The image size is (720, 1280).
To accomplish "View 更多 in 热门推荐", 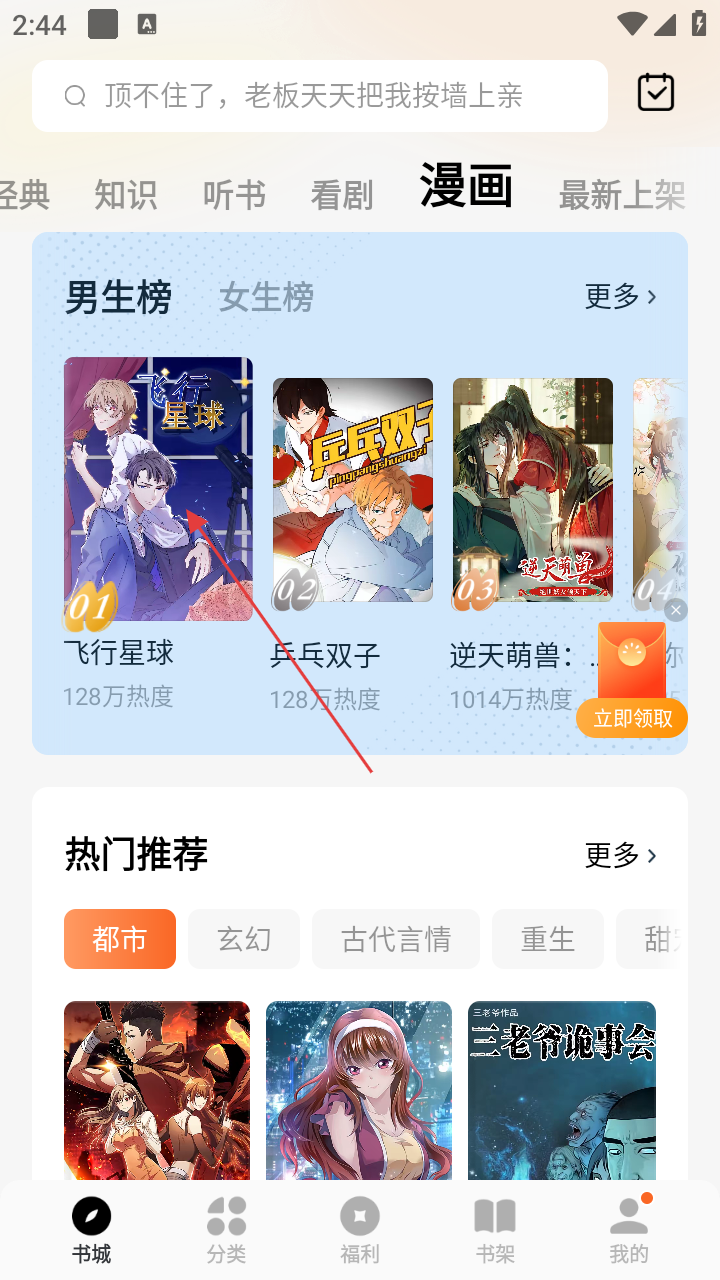I will pyautogui.click(x=620, y=855).
